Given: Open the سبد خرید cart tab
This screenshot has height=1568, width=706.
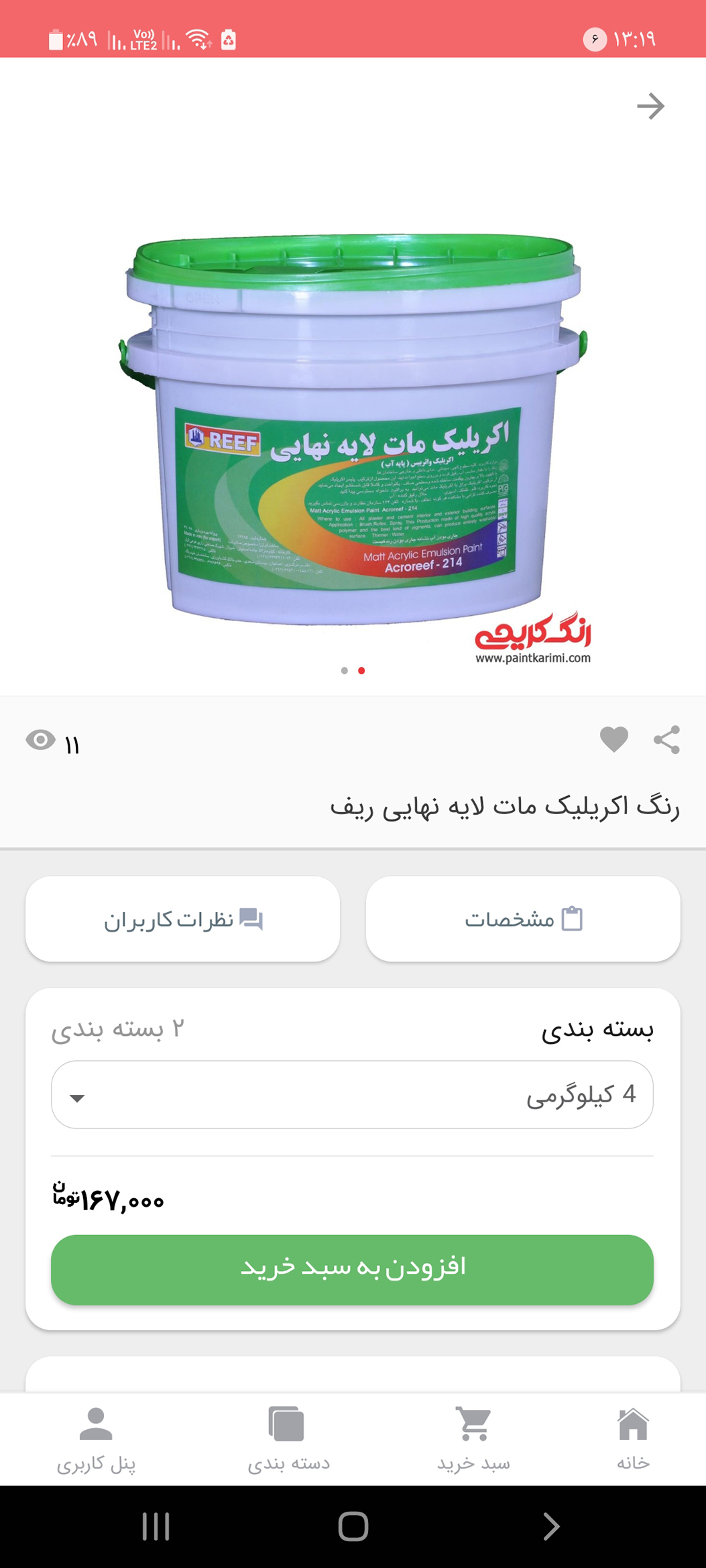Looking at the screenshot, I should (x=474, y=1439).
